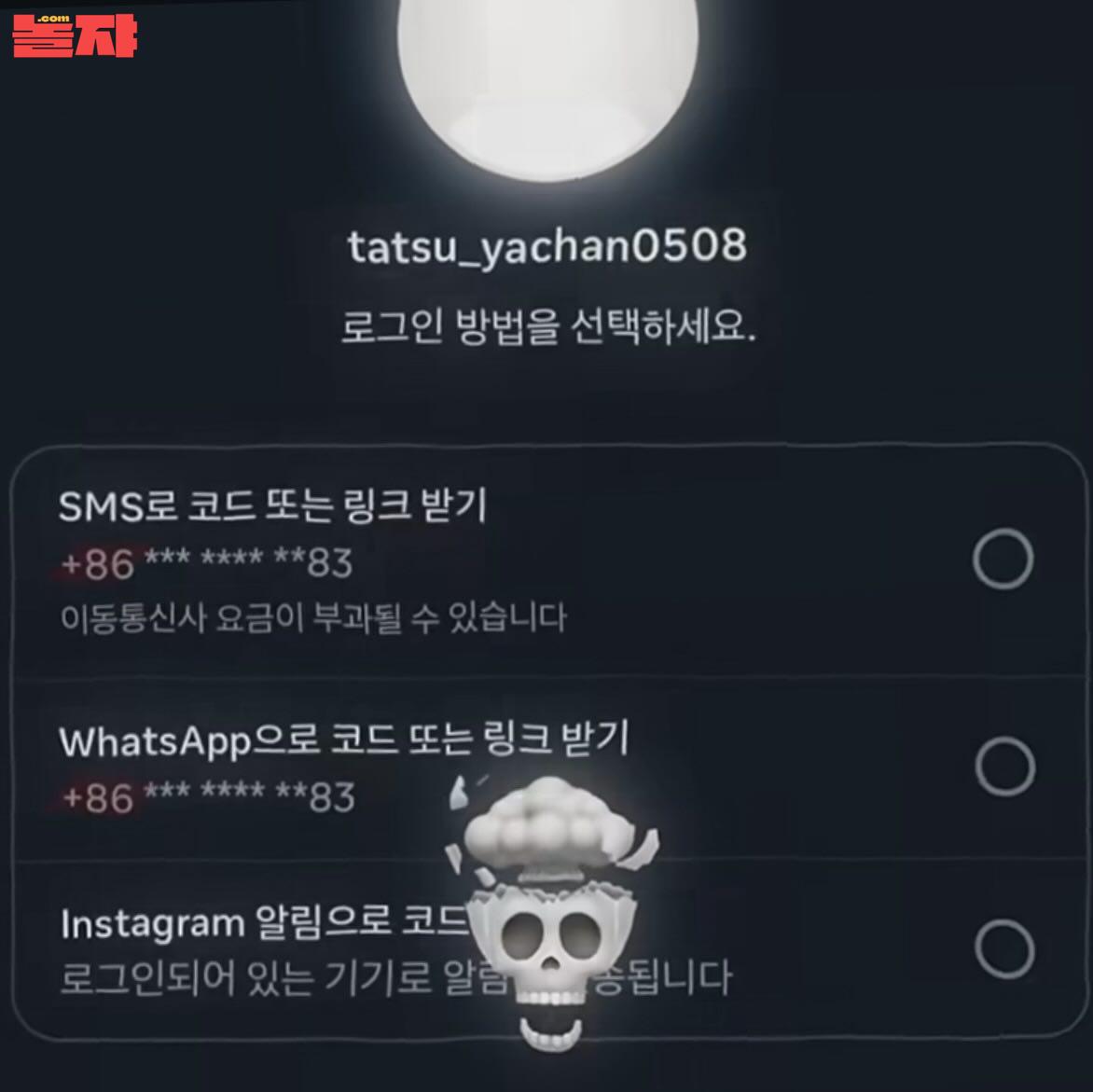Screen dimensions: 1093x1092
Task: Pick the Instagram notification code option
Action: point(1004,949)
